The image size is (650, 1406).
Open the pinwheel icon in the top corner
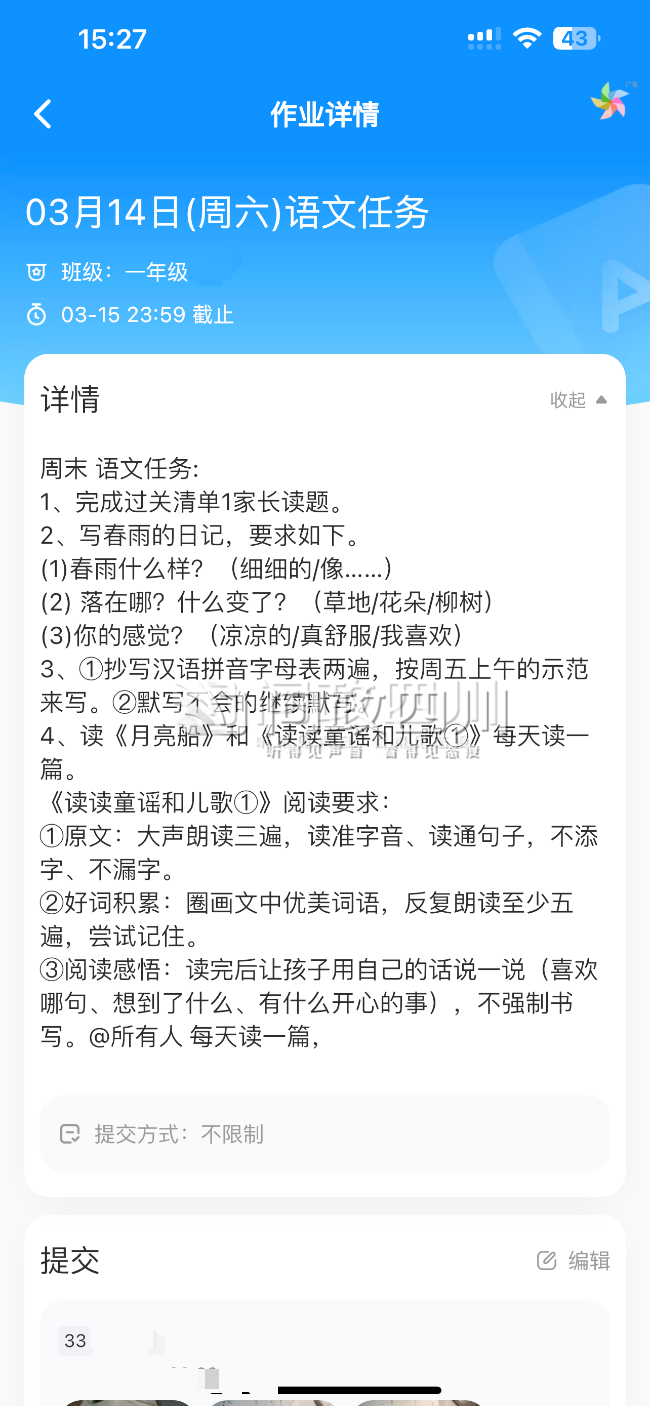tap(610, 101)
